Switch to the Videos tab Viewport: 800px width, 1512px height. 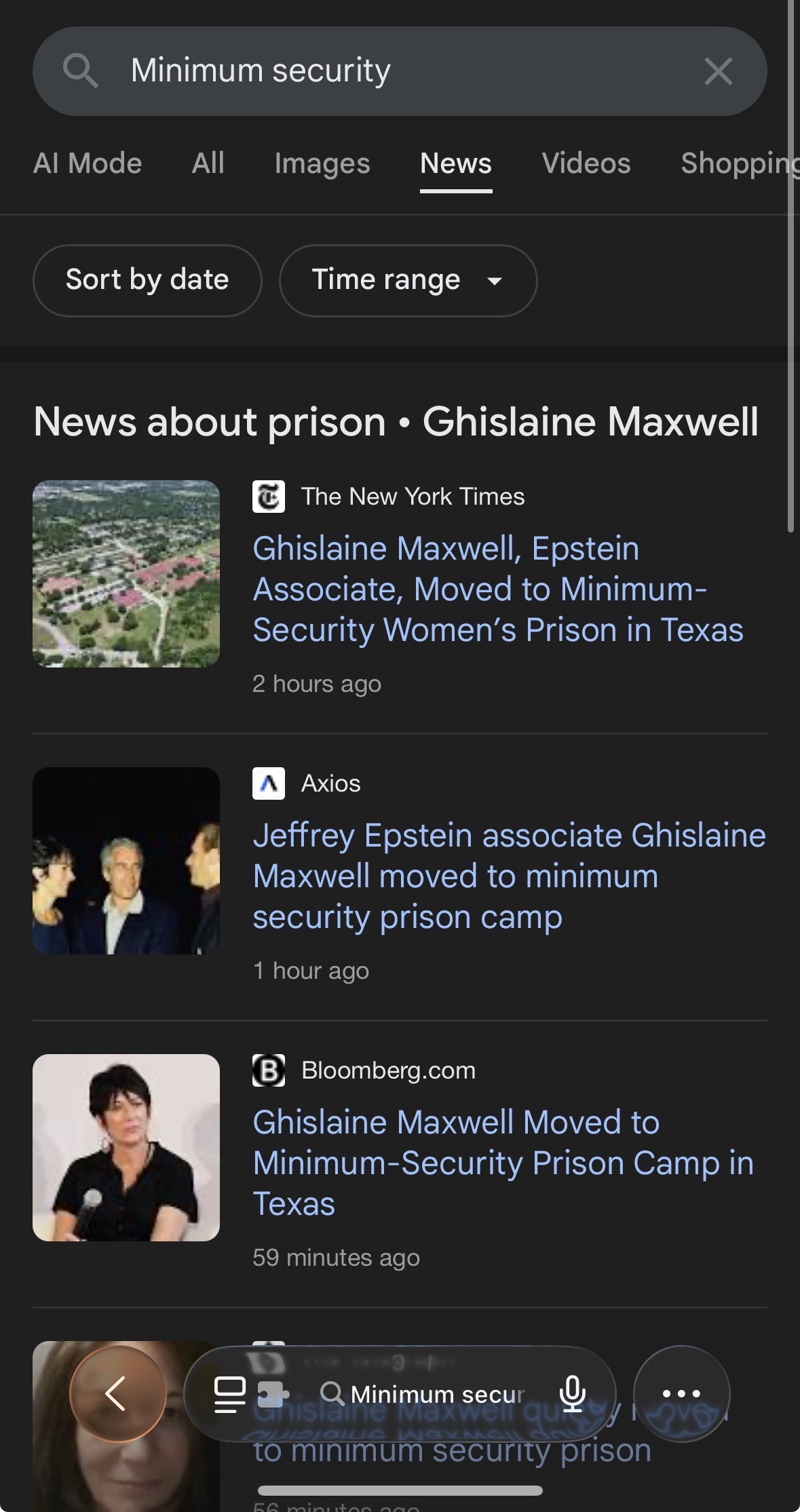586,163
